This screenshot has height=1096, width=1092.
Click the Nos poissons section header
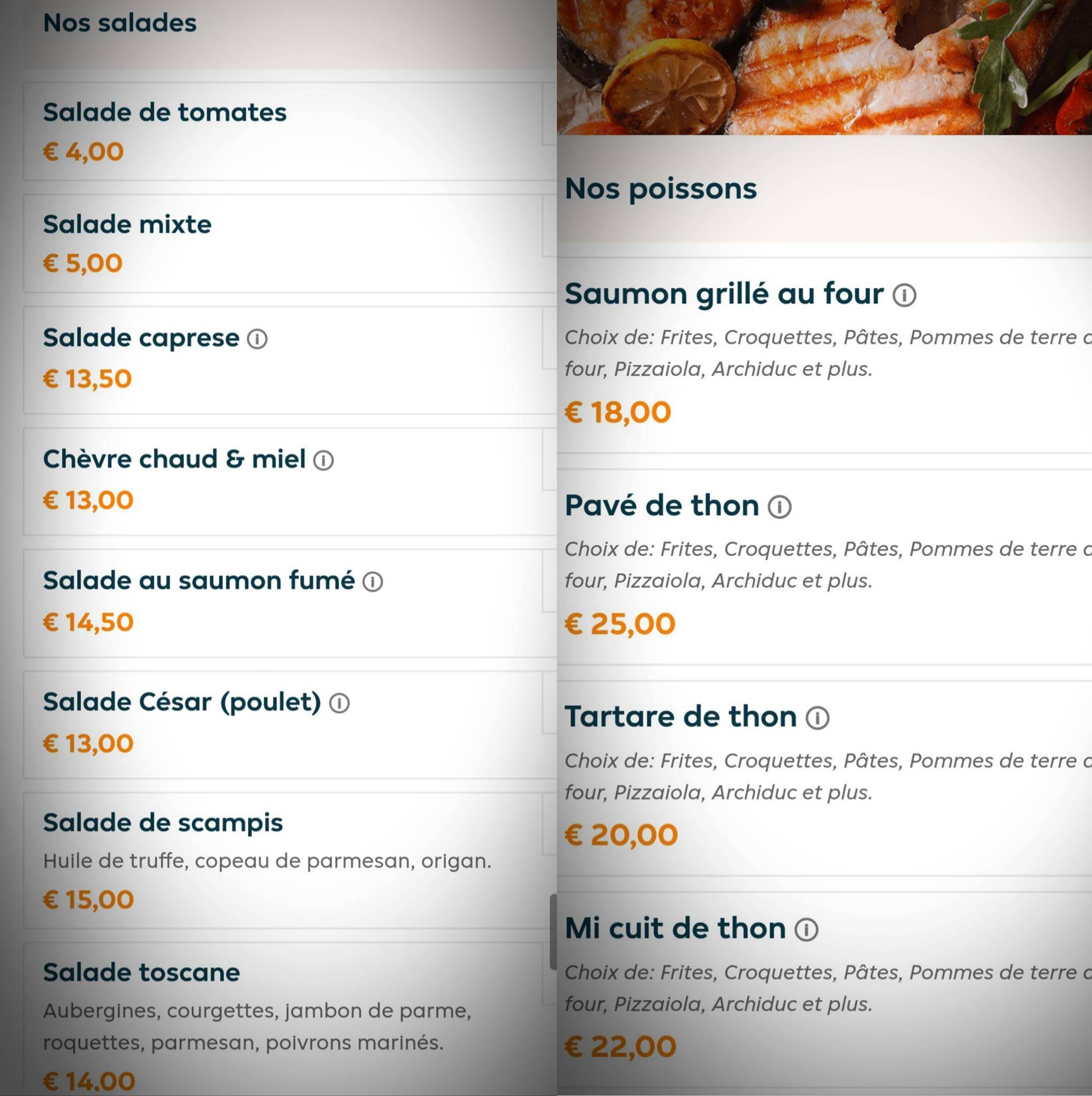pos(660,189)
